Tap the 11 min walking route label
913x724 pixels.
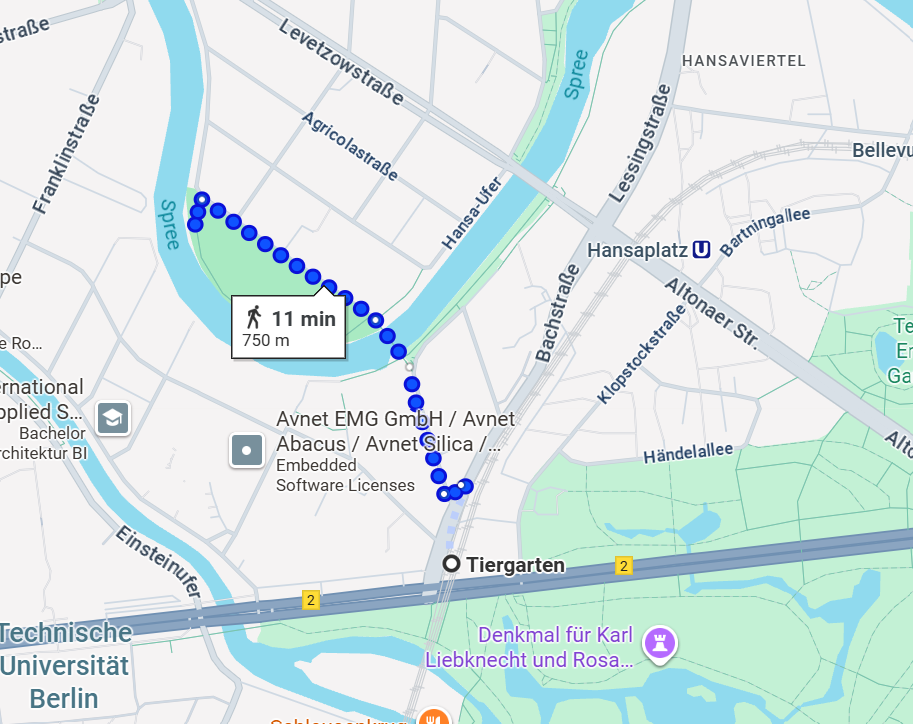(289, 326)
